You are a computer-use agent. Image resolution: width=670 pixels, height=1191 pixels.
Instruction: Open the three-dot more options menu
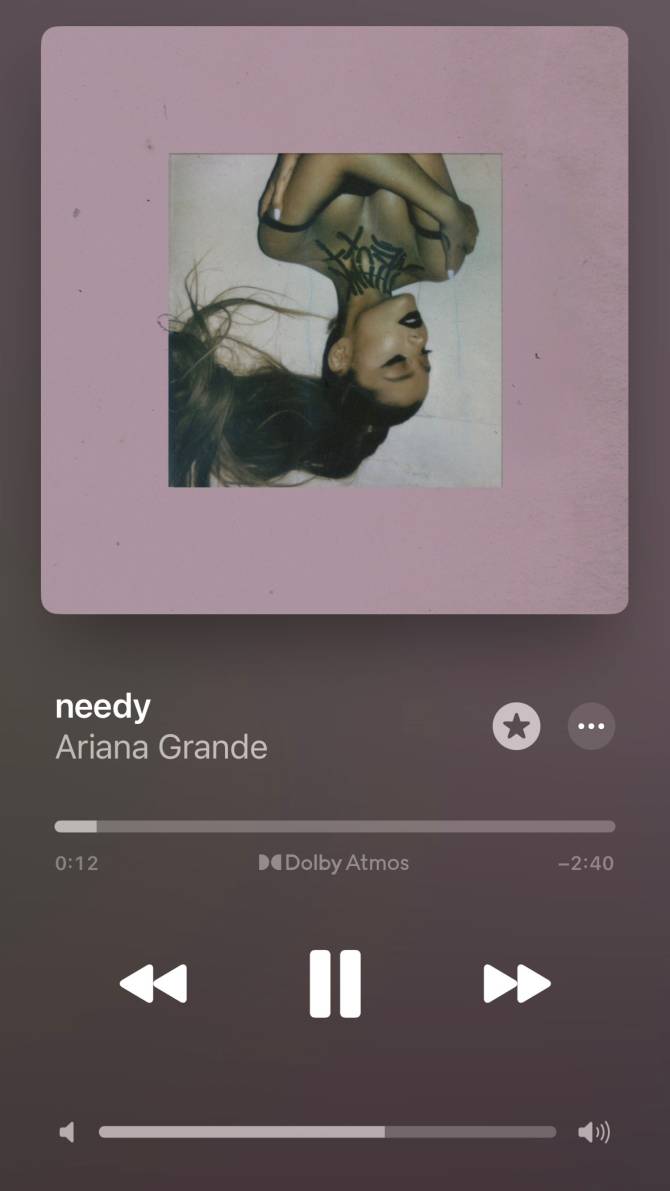point(591,726)
